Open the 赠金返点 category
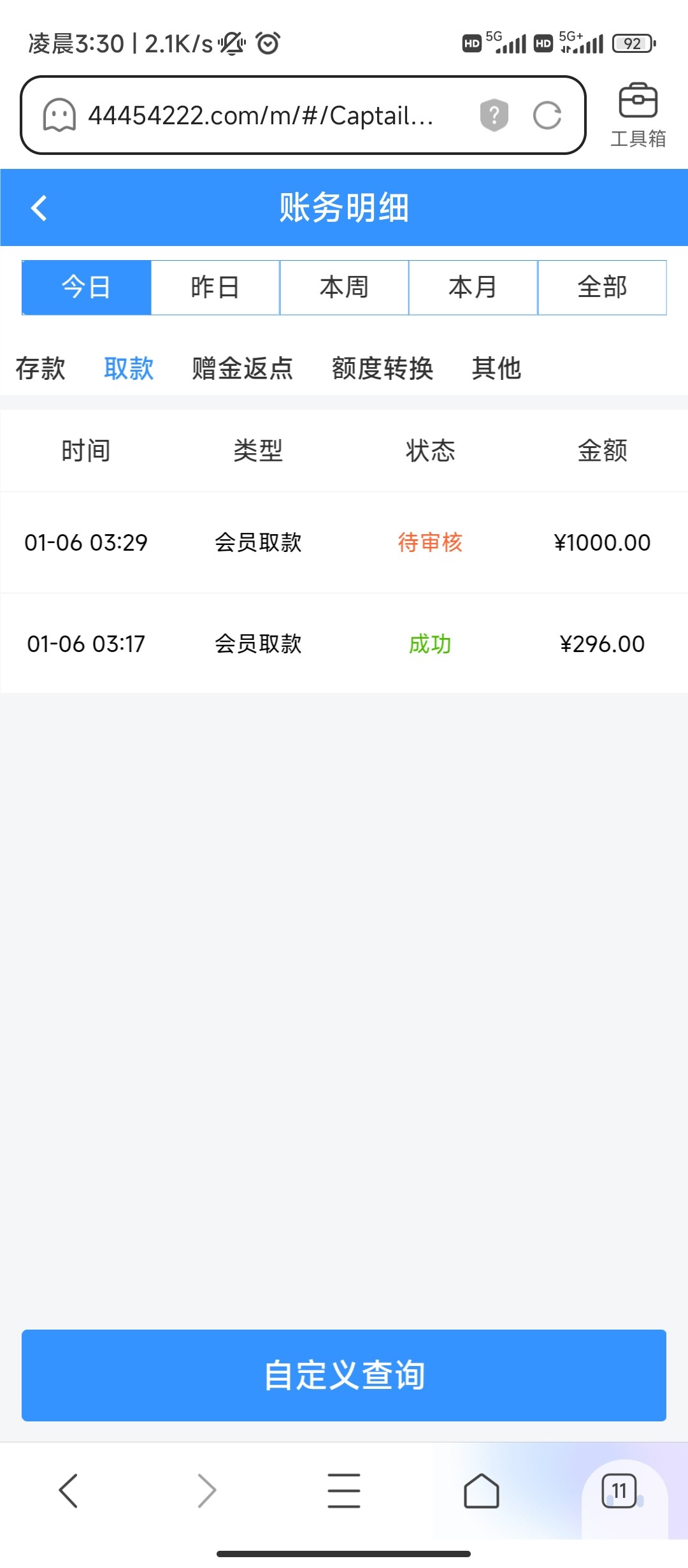The width and height of the screenshot is (688, 1568). point(242,368)
